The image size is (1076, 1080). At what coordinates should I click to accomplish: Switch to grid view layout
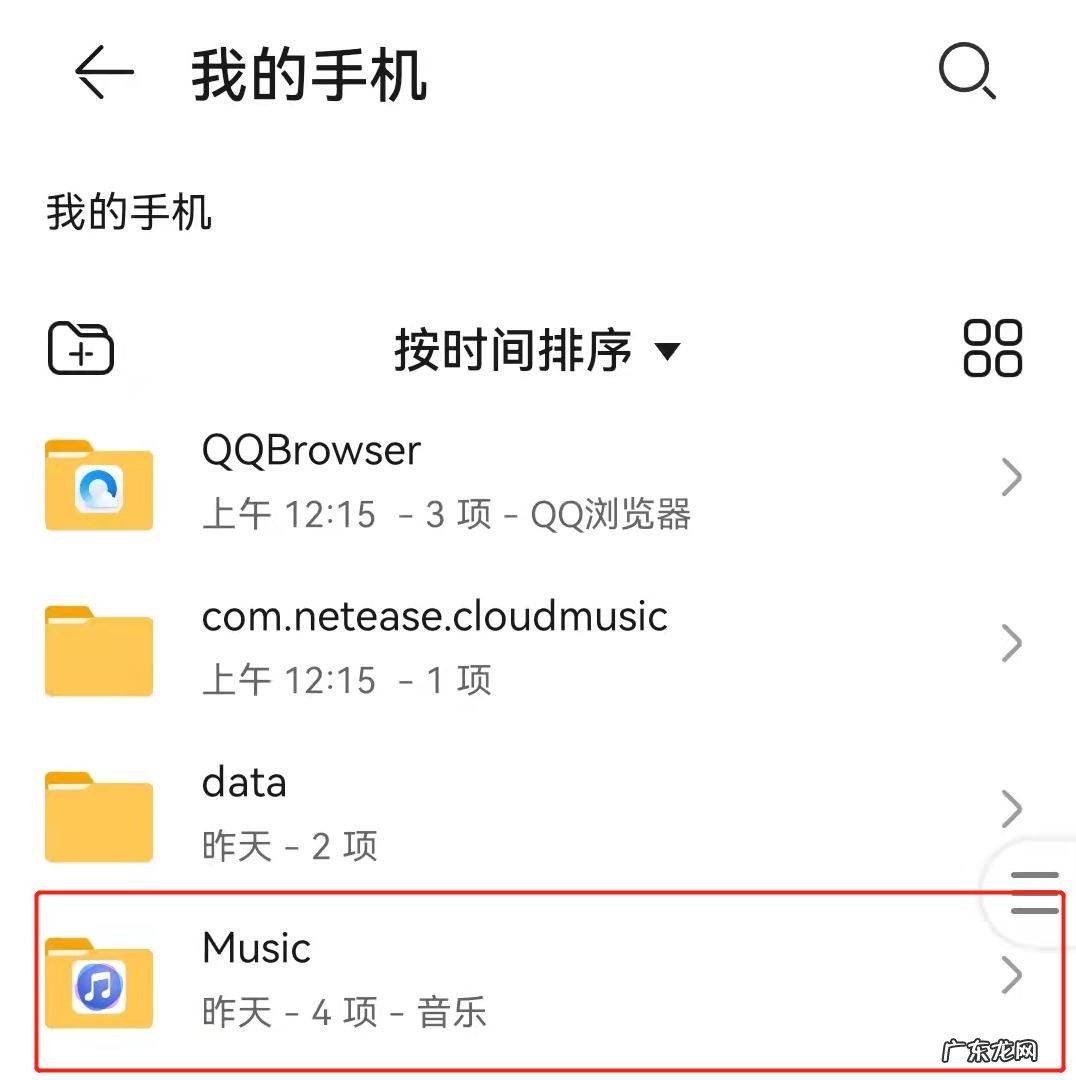click(992, 348)
